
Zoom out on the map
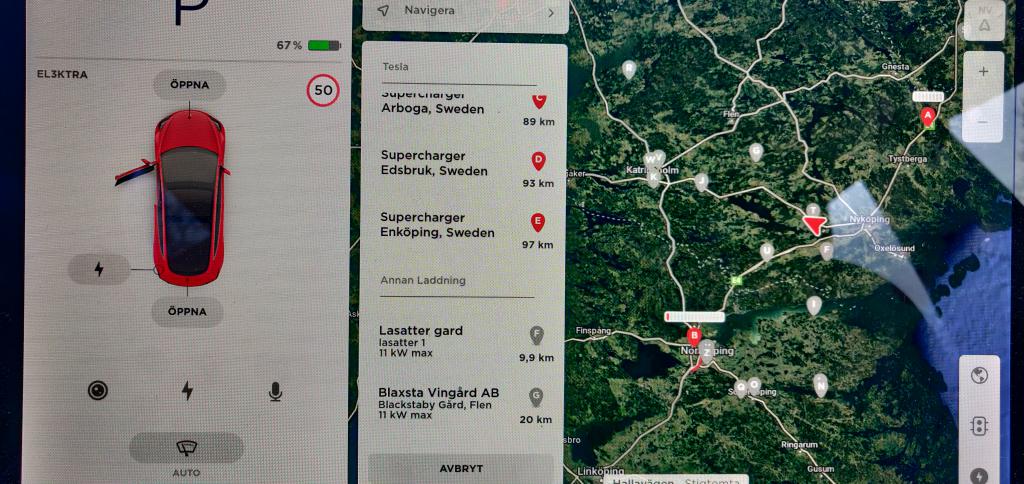(x=983, y=122)
